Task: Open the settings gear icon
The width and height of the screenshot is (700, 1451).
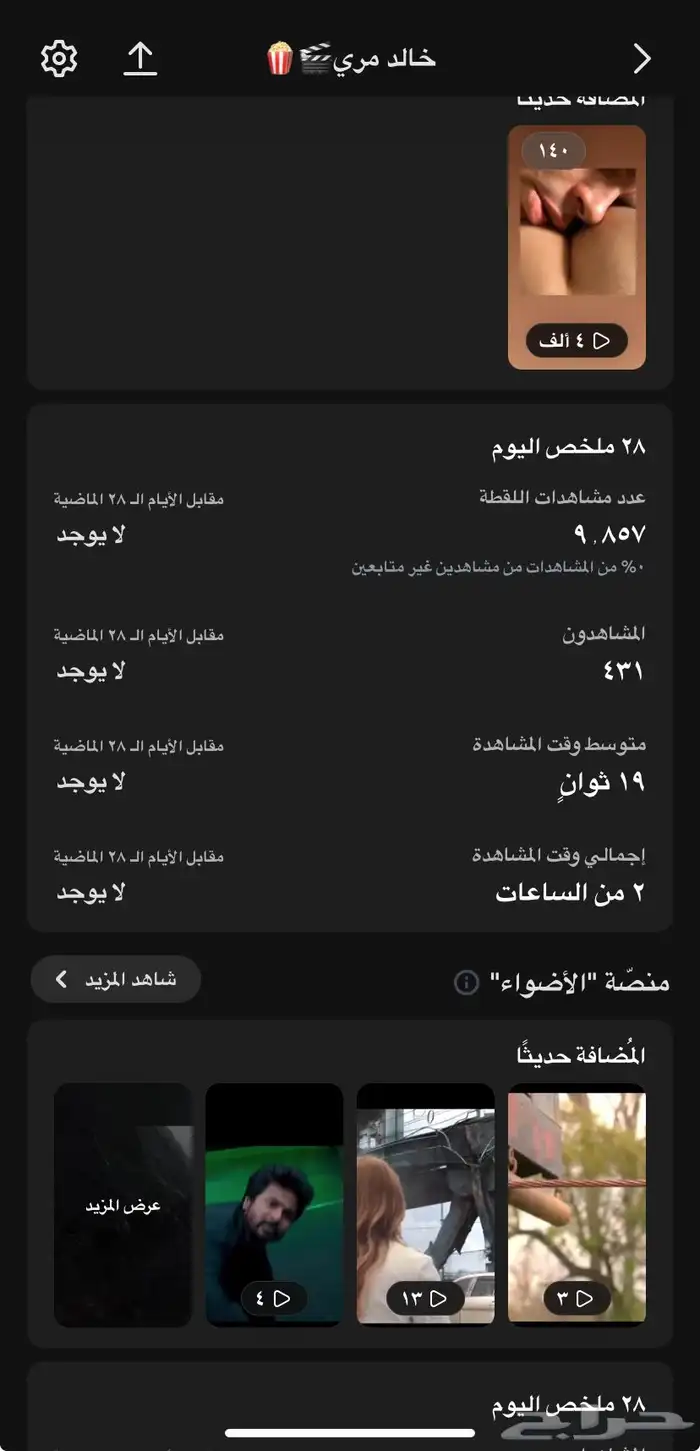Action: [x=59, y=59]
